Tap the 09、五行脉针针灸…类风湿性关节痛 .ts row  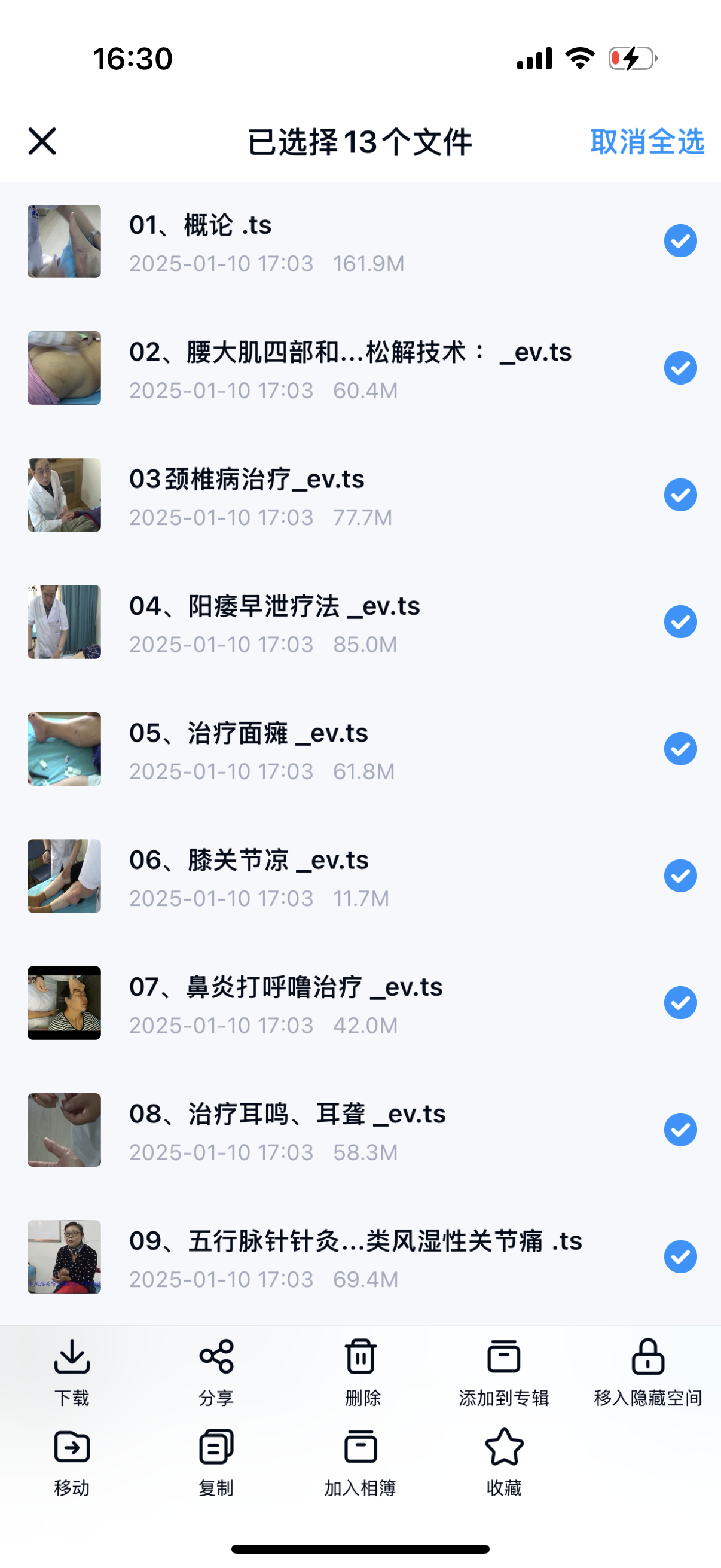pos(355,1257)
